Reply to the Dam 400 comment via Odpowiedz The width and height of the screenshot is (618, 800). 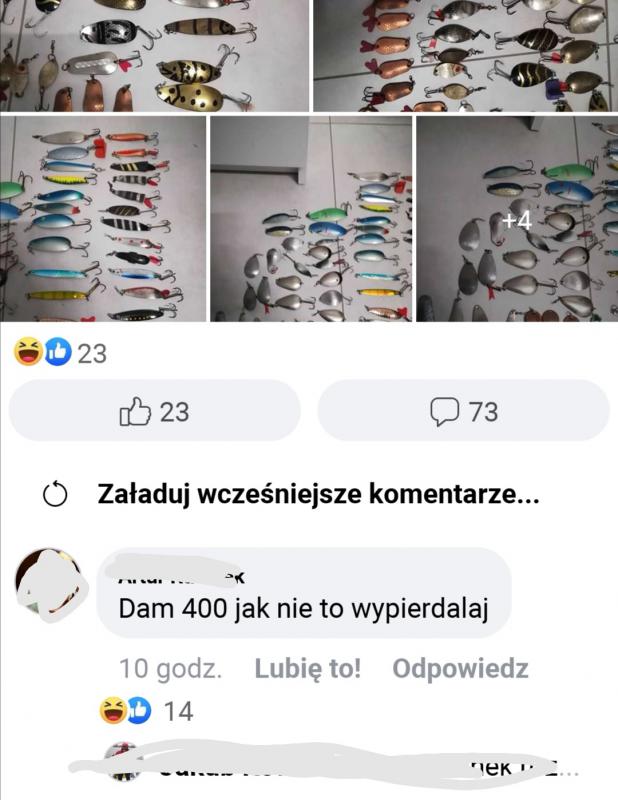[460, 668]
